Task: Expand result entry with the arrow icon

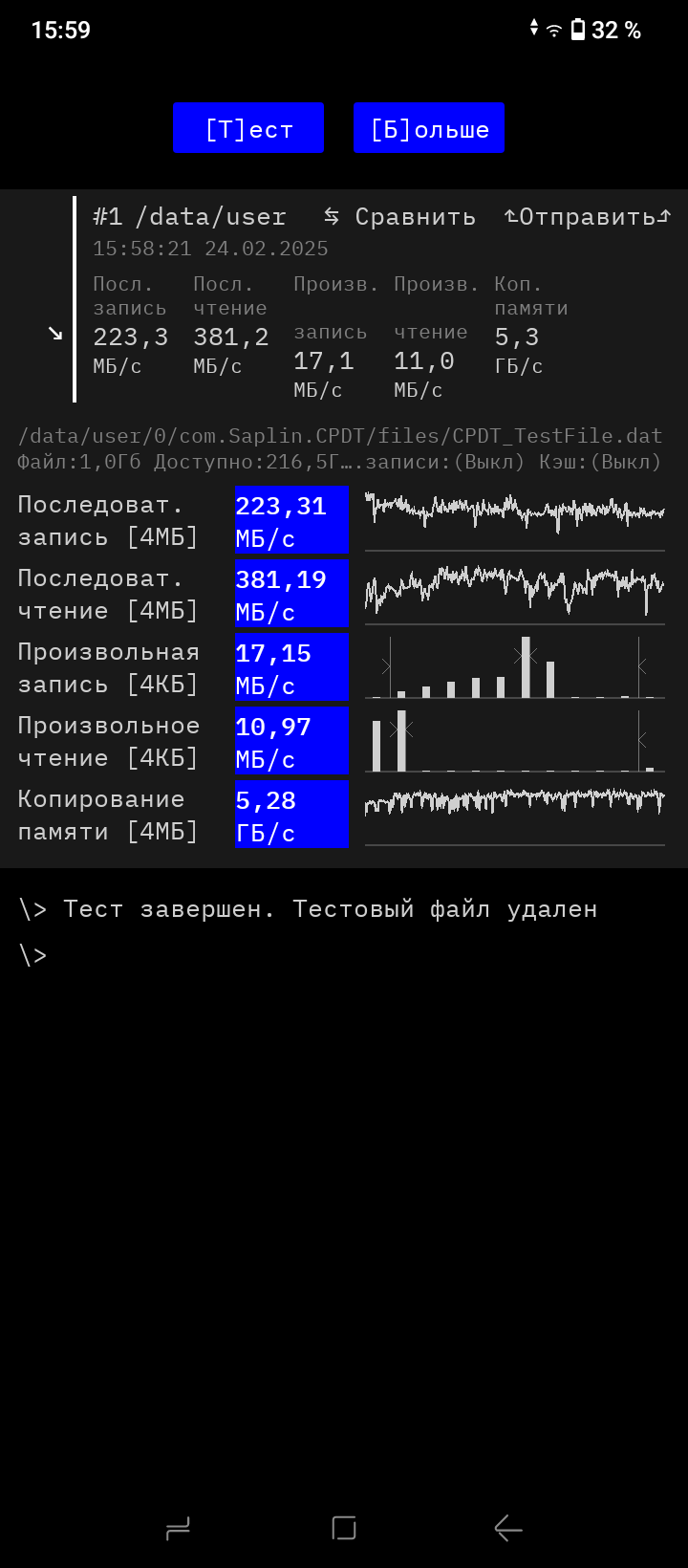Action: coord(55,333)
